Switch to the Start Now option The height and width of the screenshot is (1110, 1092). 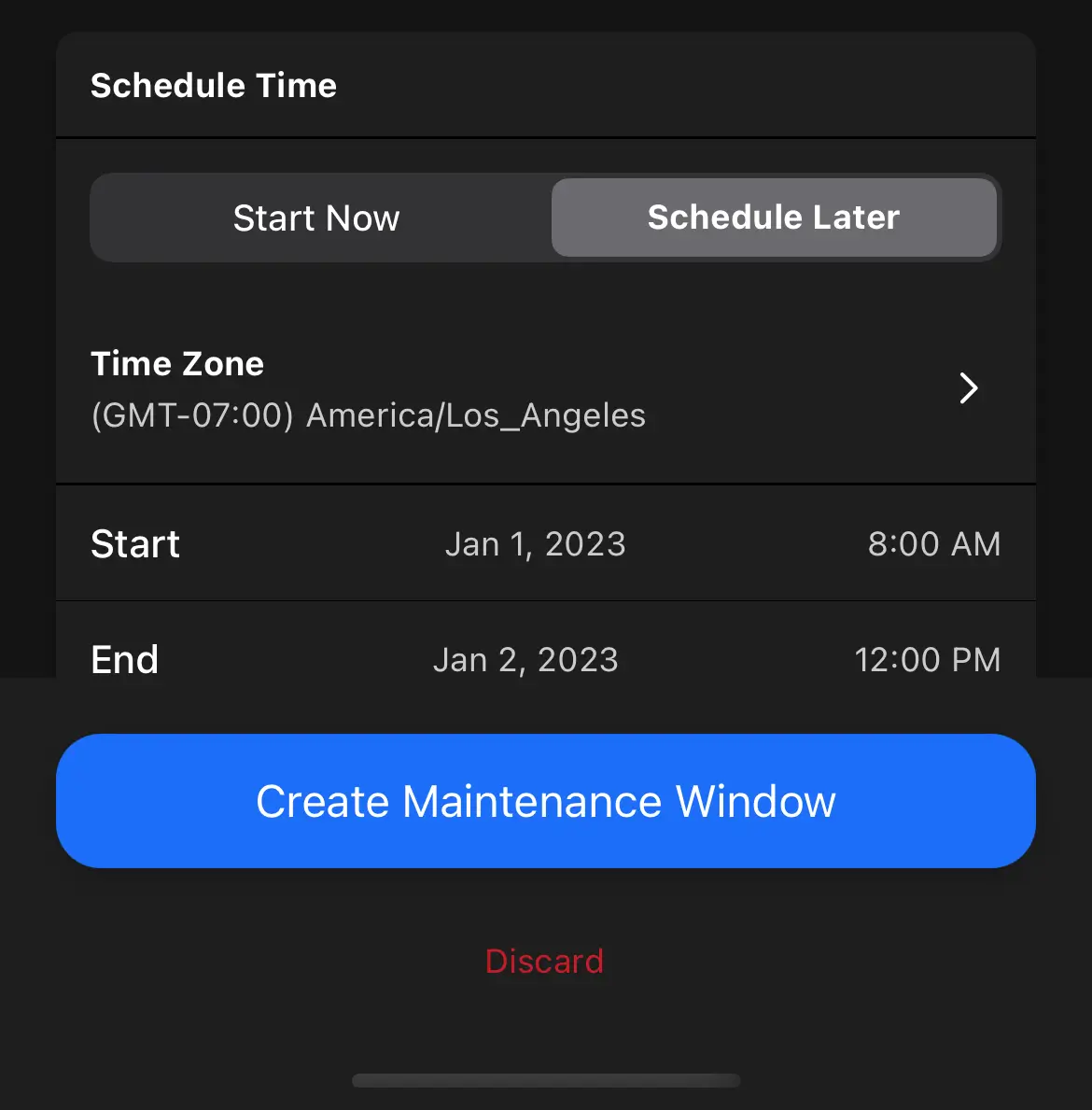(316, 218)
